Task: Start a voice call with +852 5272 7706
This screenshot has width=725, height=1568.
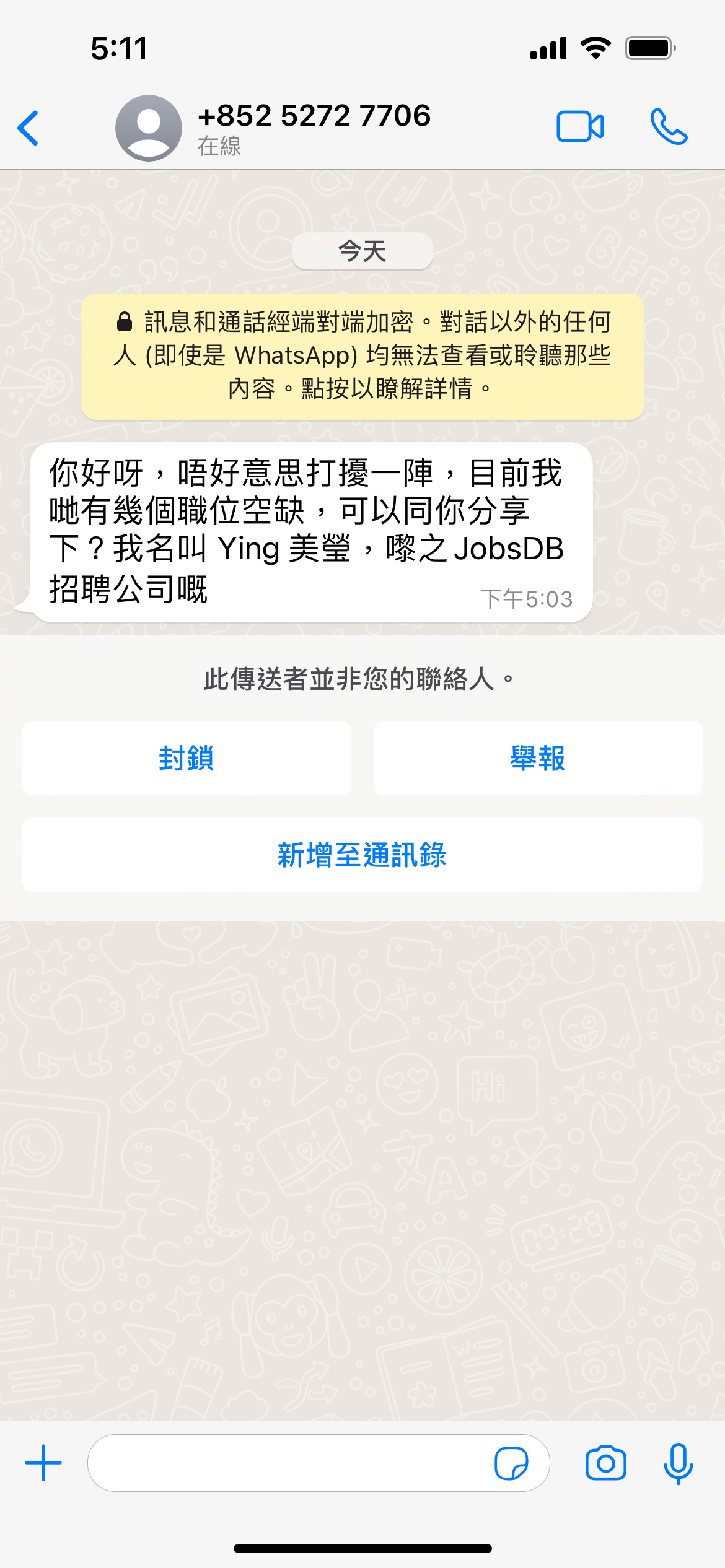Action: [x=669, y=127]
